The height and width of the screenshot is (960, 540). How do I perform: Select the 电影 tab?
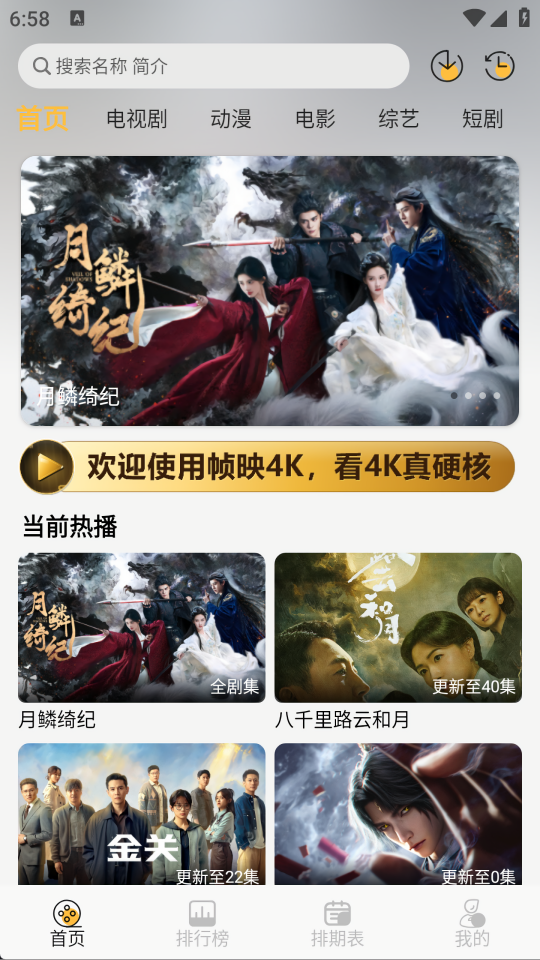(315, 119)
